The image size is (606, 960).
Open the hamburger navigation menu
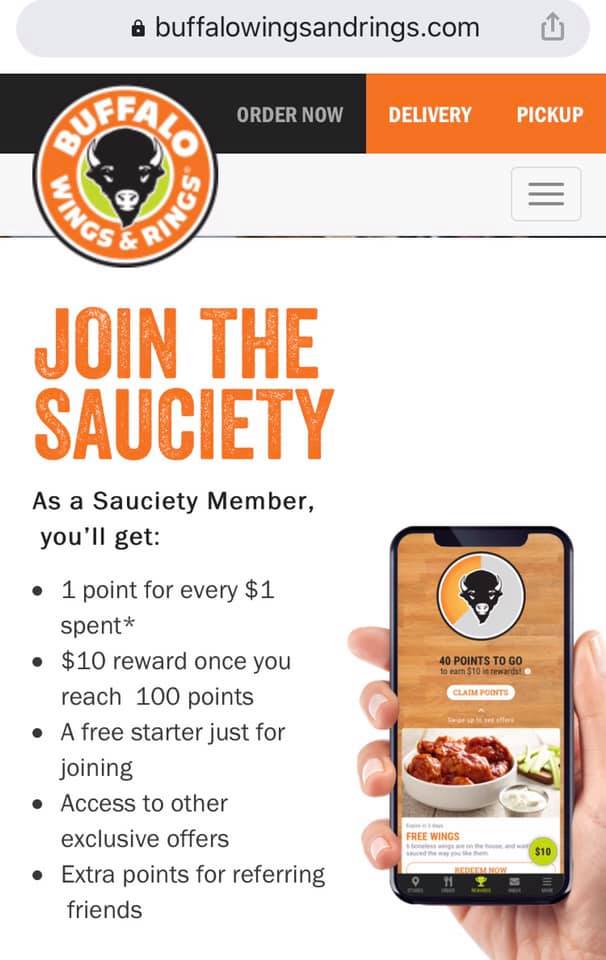click(546, 193)
